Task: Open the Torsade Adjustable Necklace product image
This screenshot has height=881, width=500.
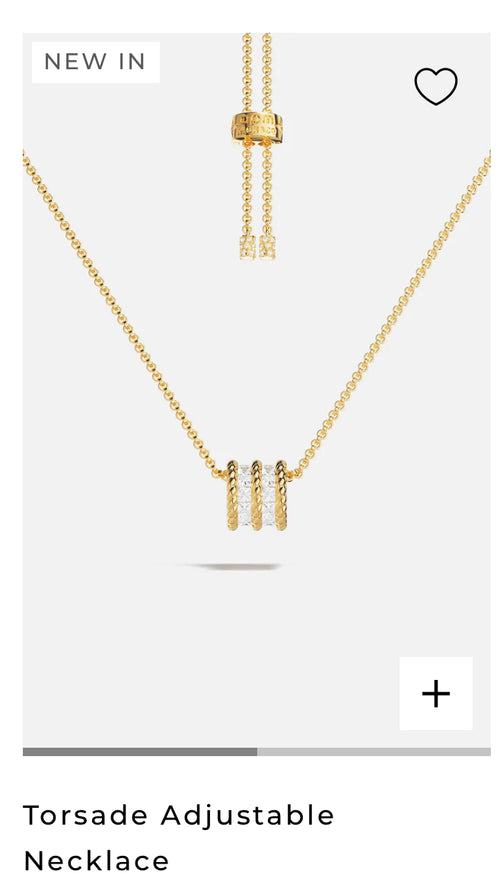Action: pos(257,390)
